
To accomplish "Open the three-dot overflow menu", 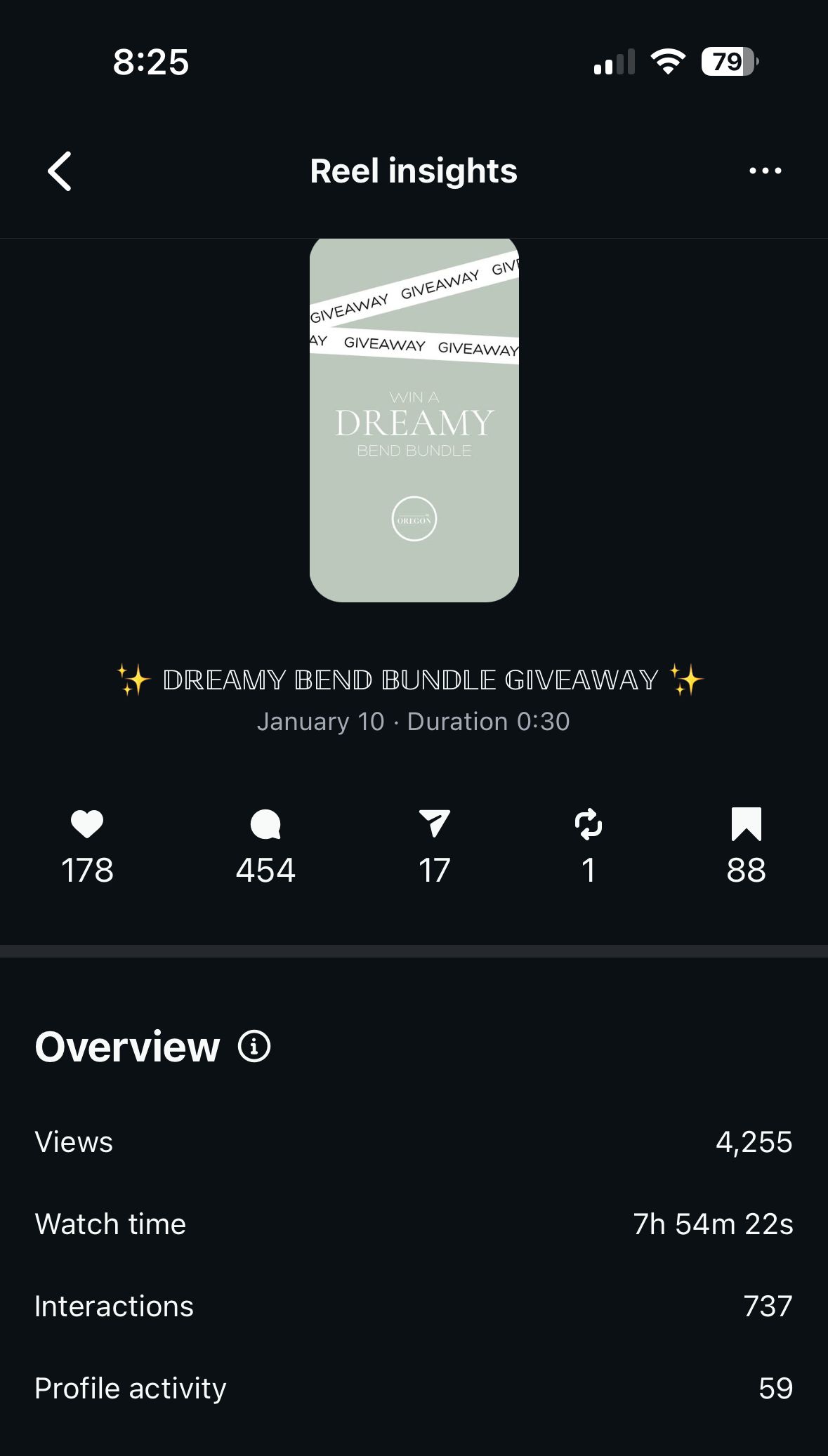I will (x=765, y=171).
